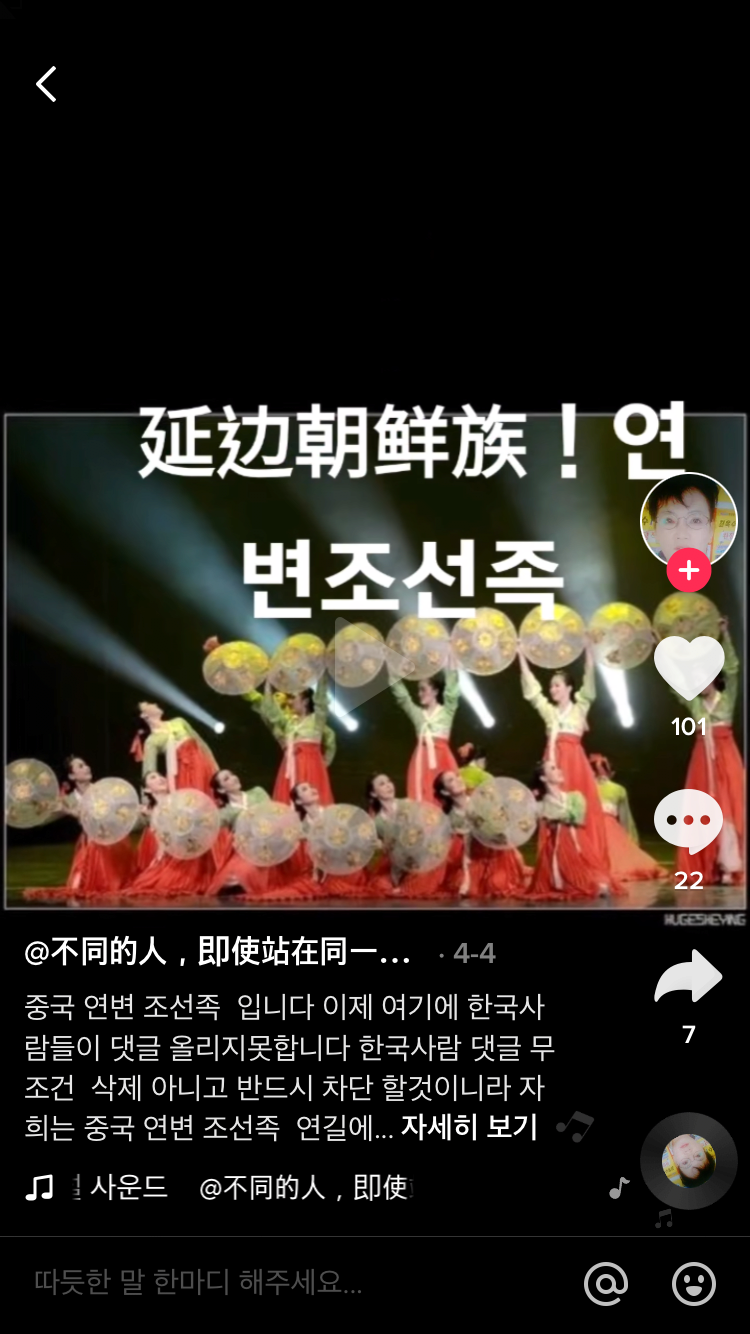
Task: Share this video with the arrow icon
Action: 688,977
